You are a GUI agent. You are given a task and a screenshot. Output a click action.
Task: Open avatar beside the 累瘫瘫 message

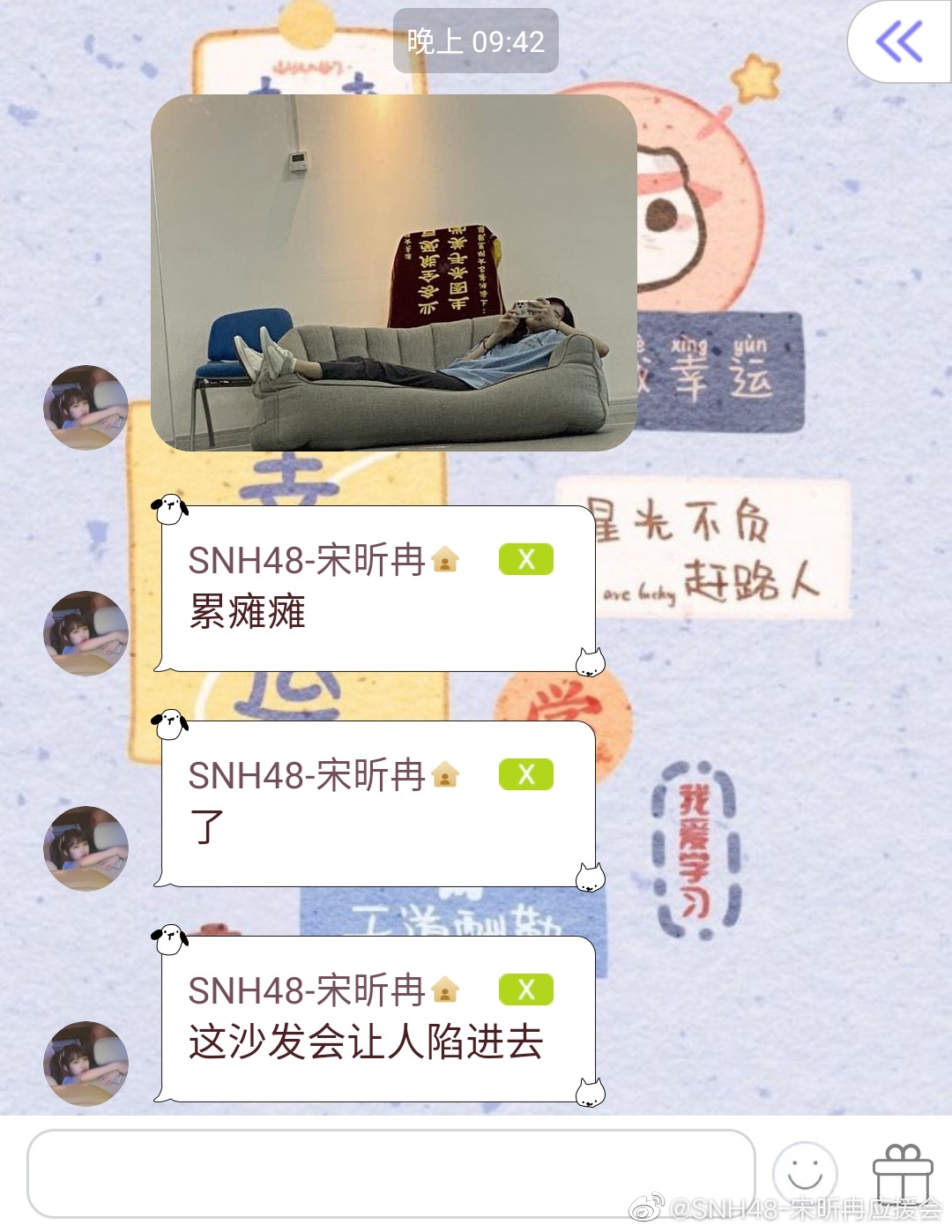[86, 633]
